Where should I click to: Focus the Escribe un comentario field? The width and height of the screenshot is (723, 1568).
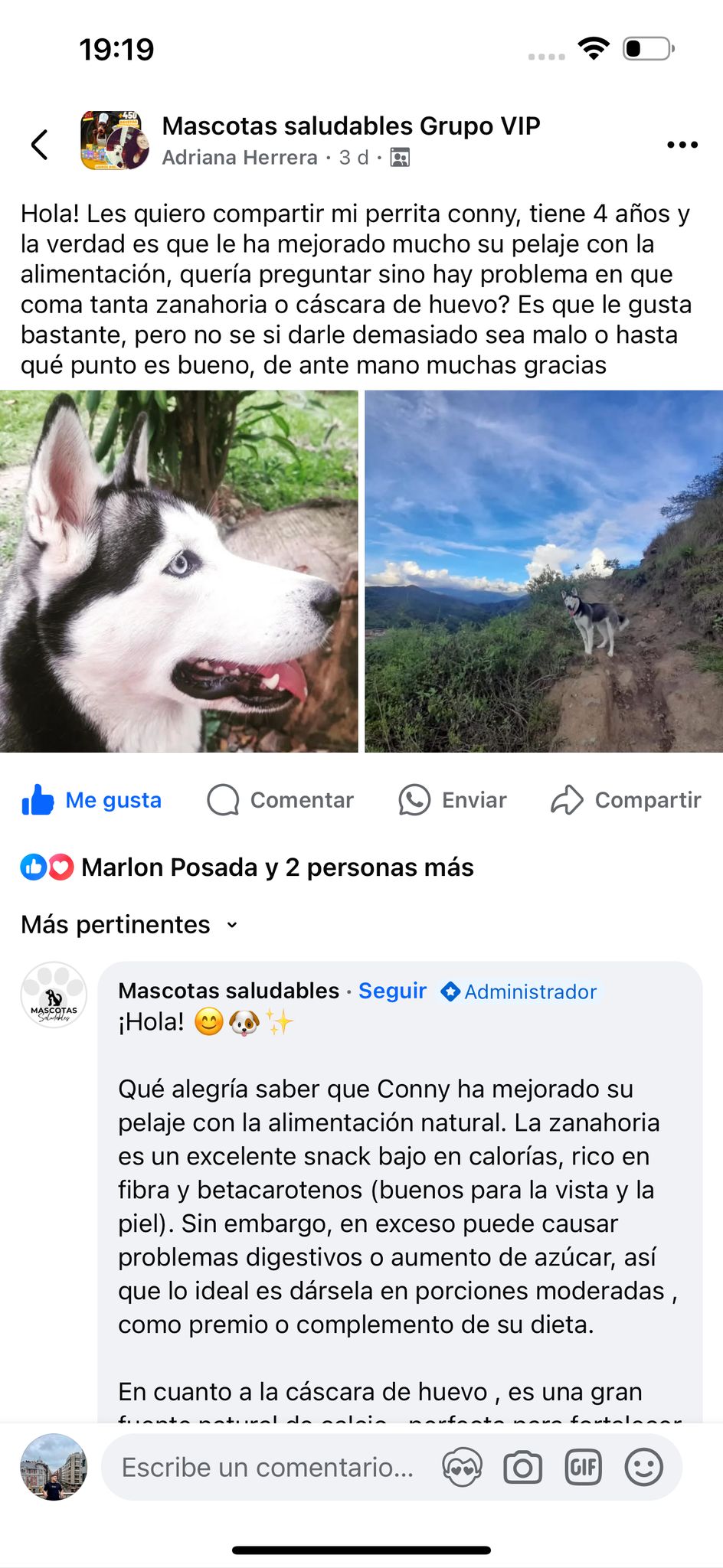tap(268, 1467)
